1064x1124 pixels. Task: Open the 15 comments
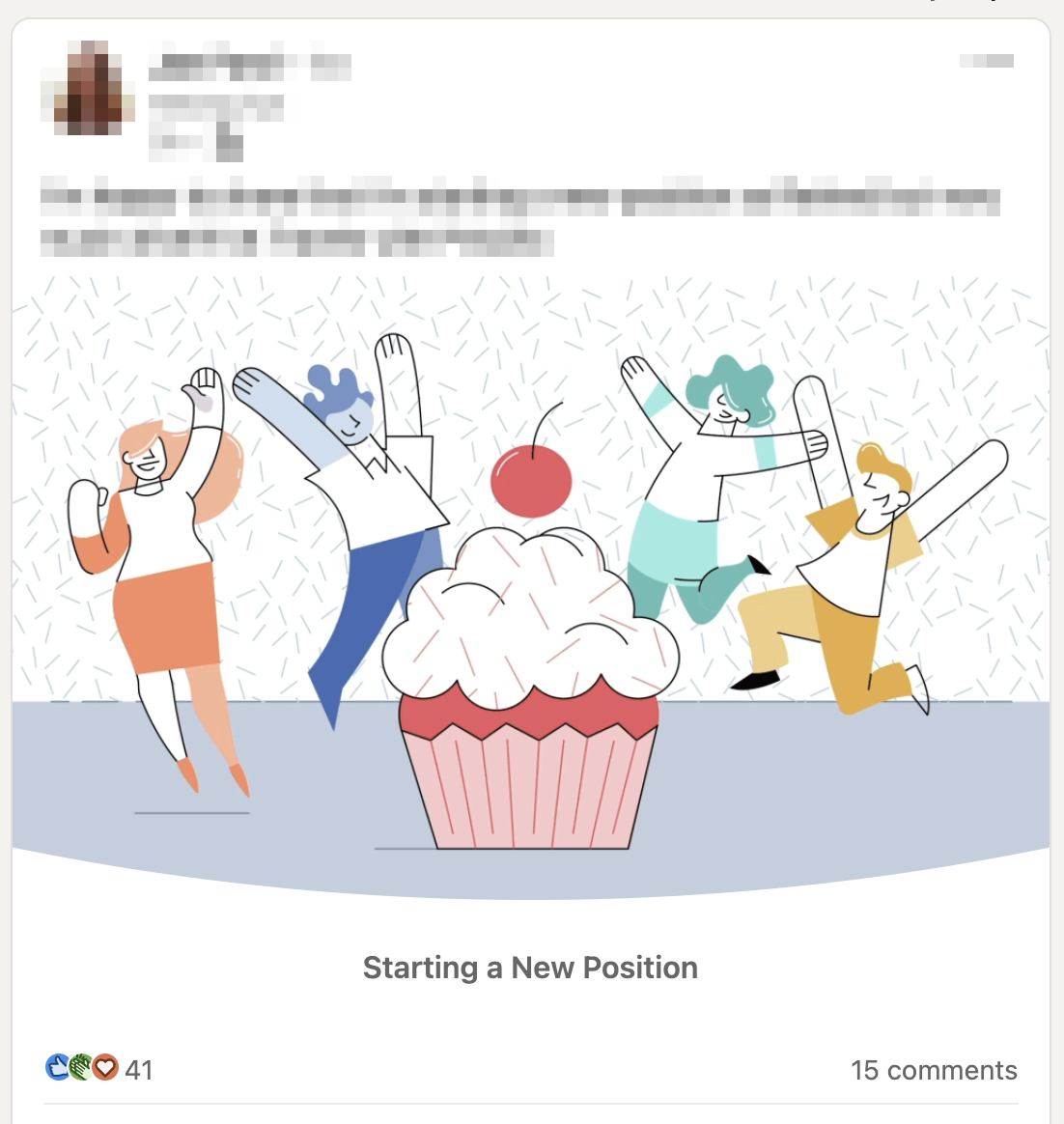[933, 1070]
